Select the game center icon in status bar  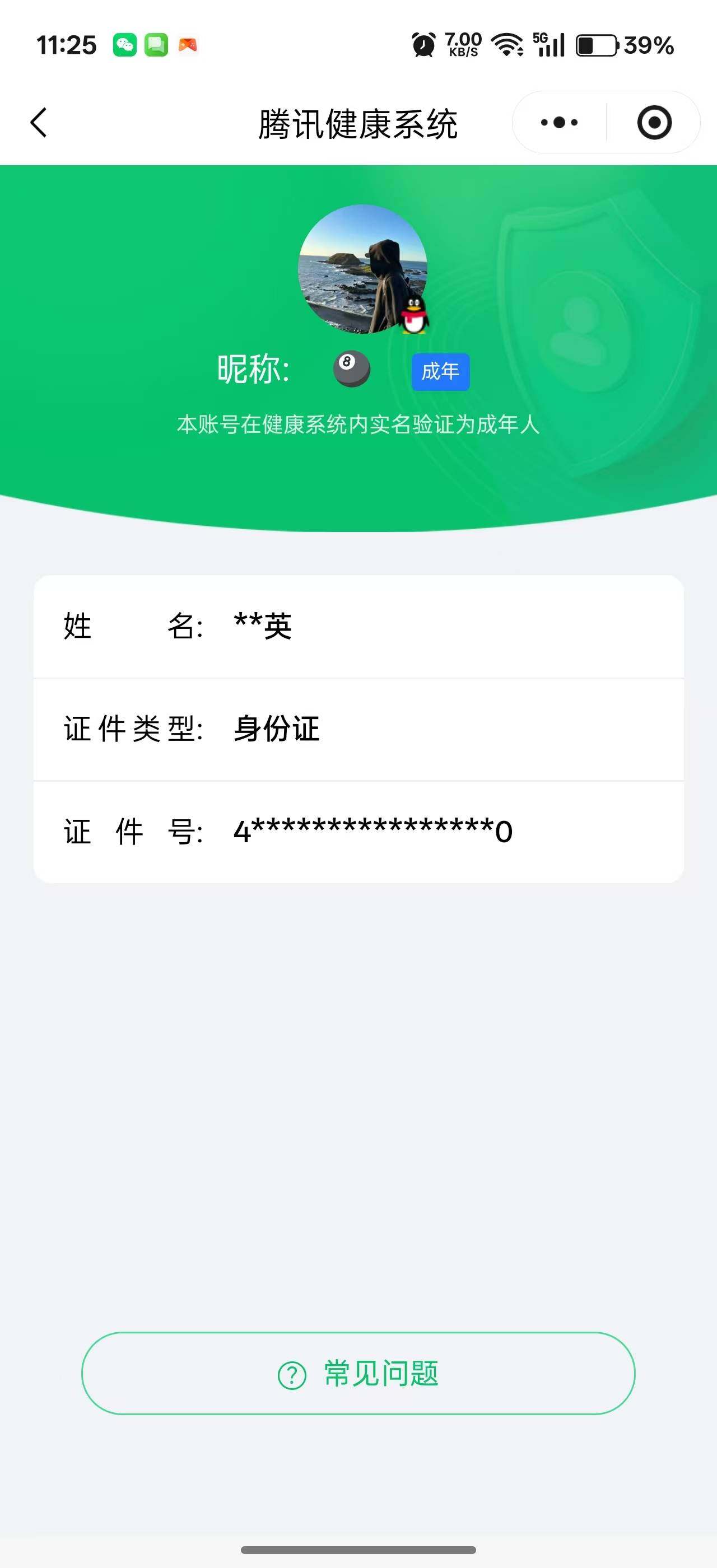point(189,44)
